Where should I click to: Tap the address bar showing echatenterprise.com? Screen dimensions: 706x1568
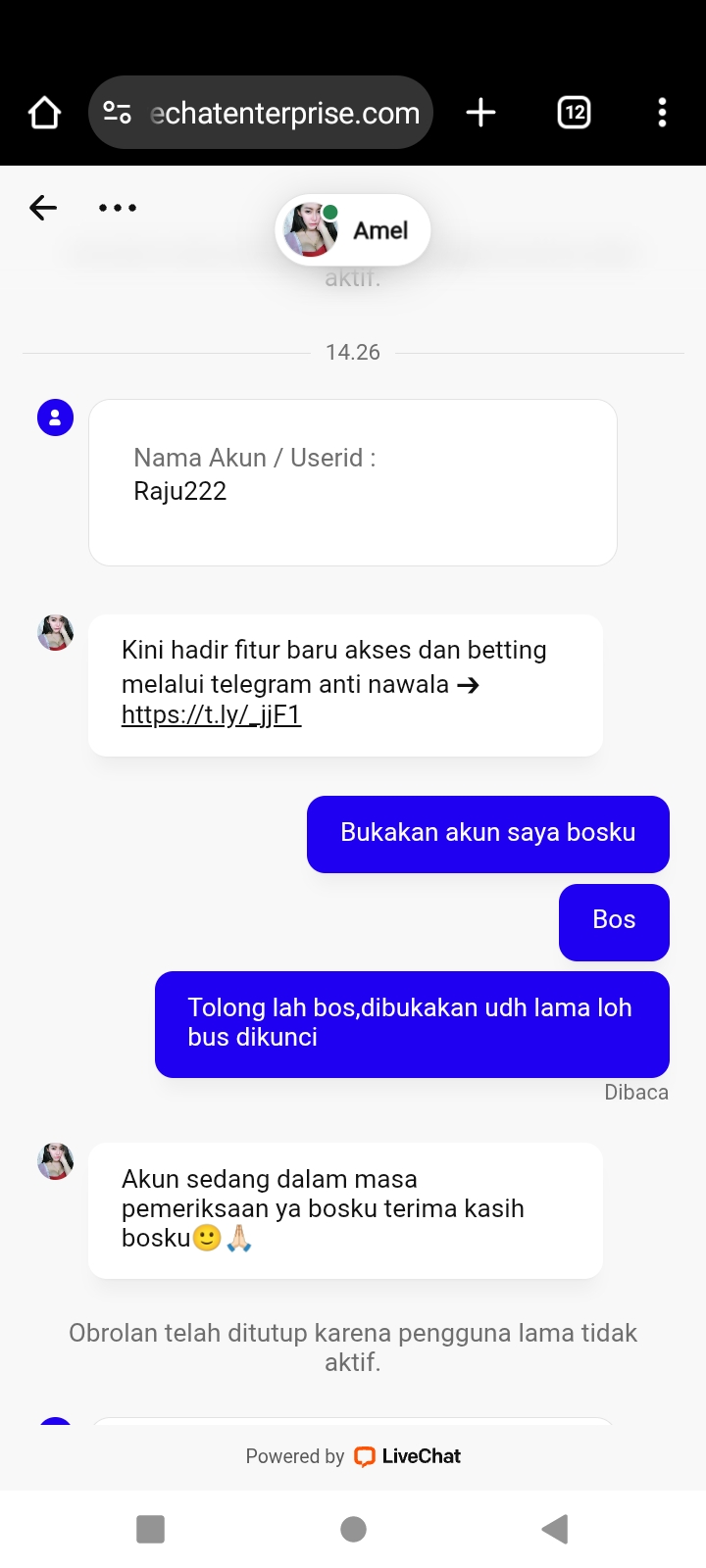(283, 113)
